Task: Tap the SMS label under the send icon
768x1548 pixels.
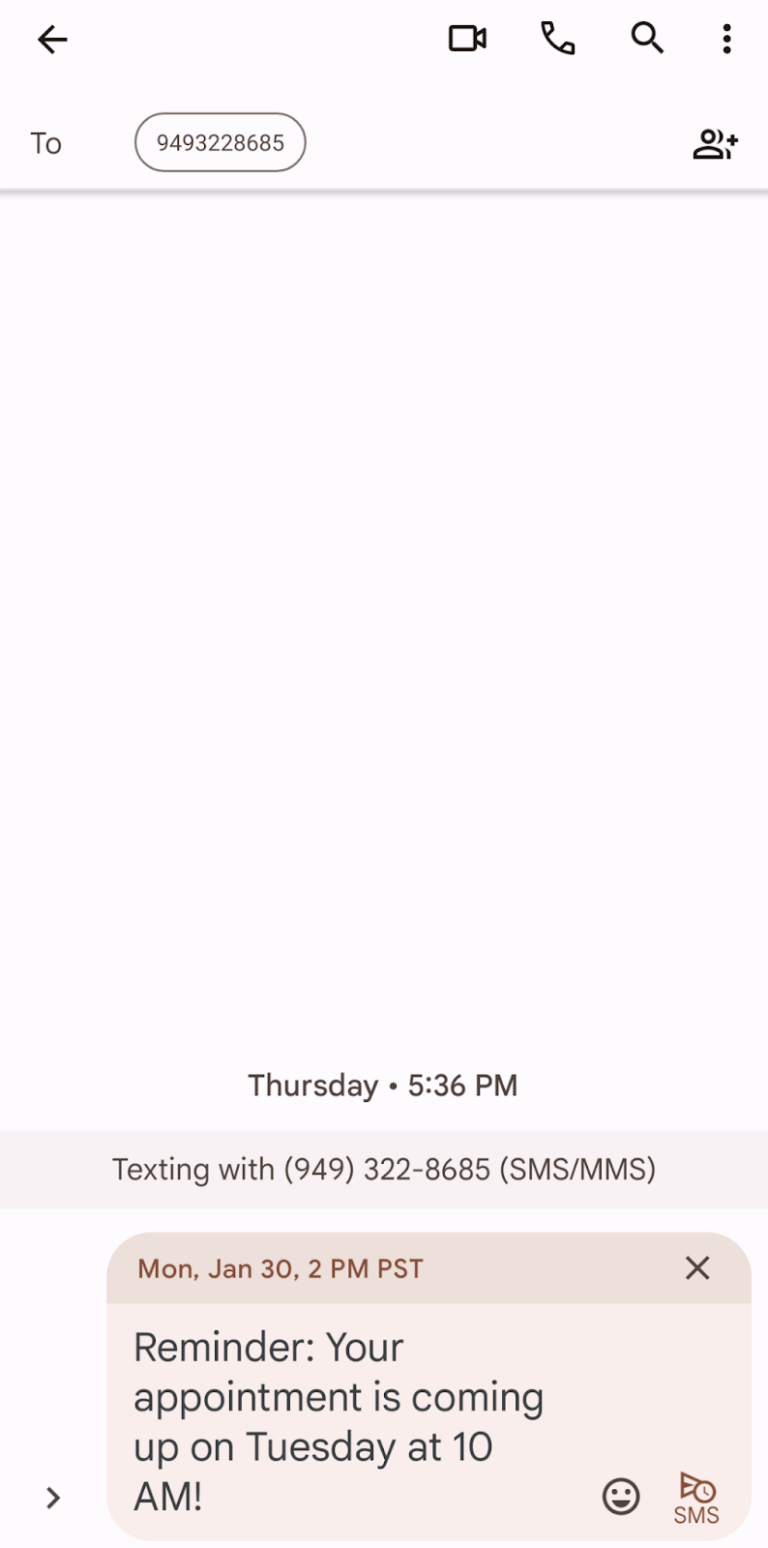Action: click(x=696, y=1514)
